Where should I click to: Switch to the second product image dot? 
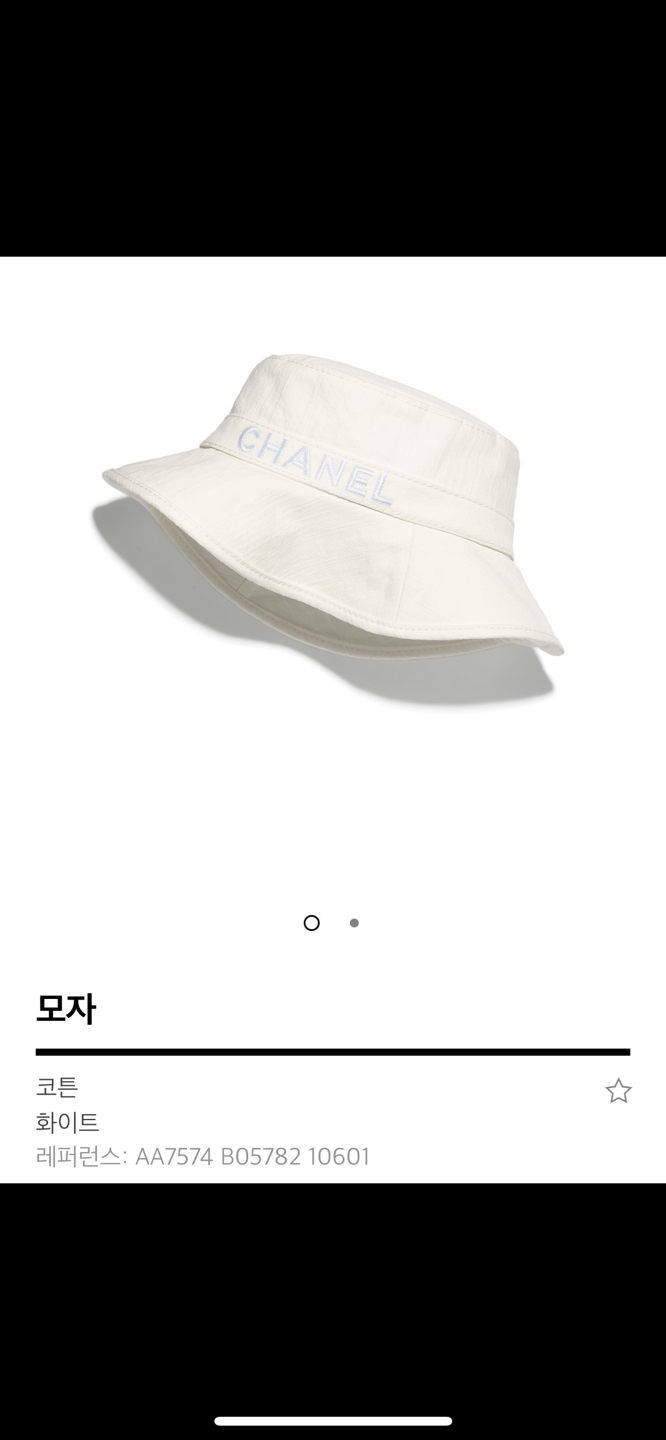pos(354,923)
